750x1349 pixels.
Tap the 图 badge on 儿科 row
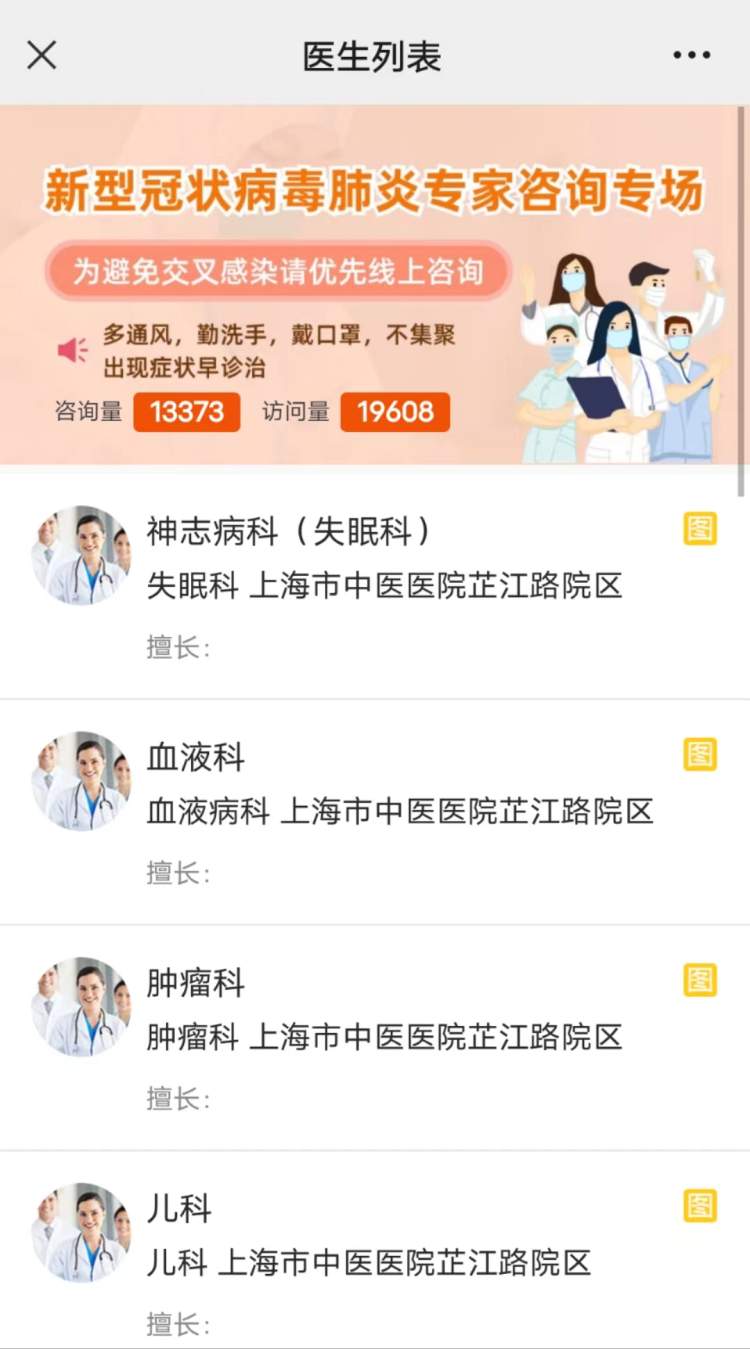point(700,1206)
